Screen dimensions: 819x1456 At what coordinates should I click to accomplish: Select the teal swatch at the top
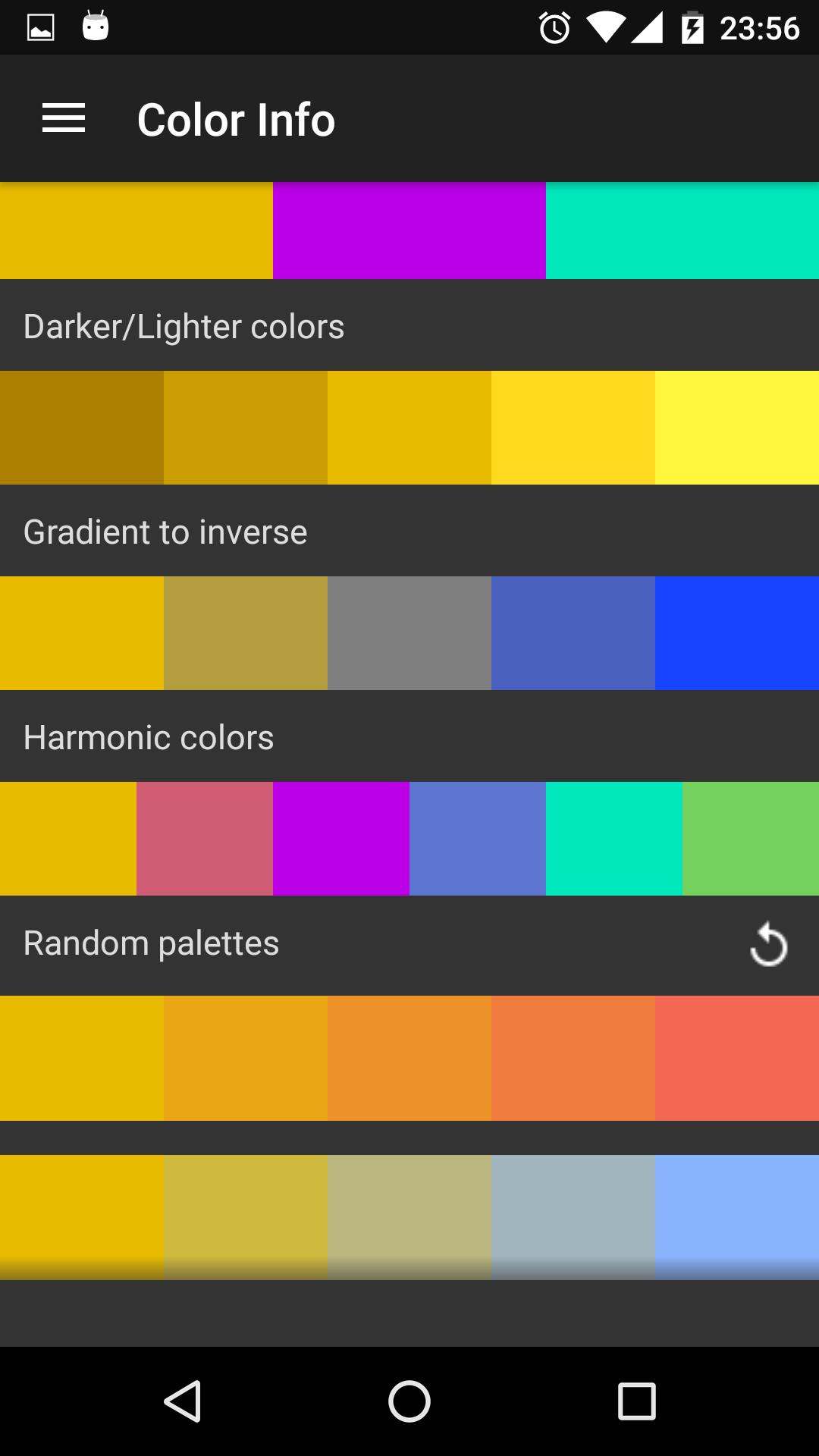(682, 230)
